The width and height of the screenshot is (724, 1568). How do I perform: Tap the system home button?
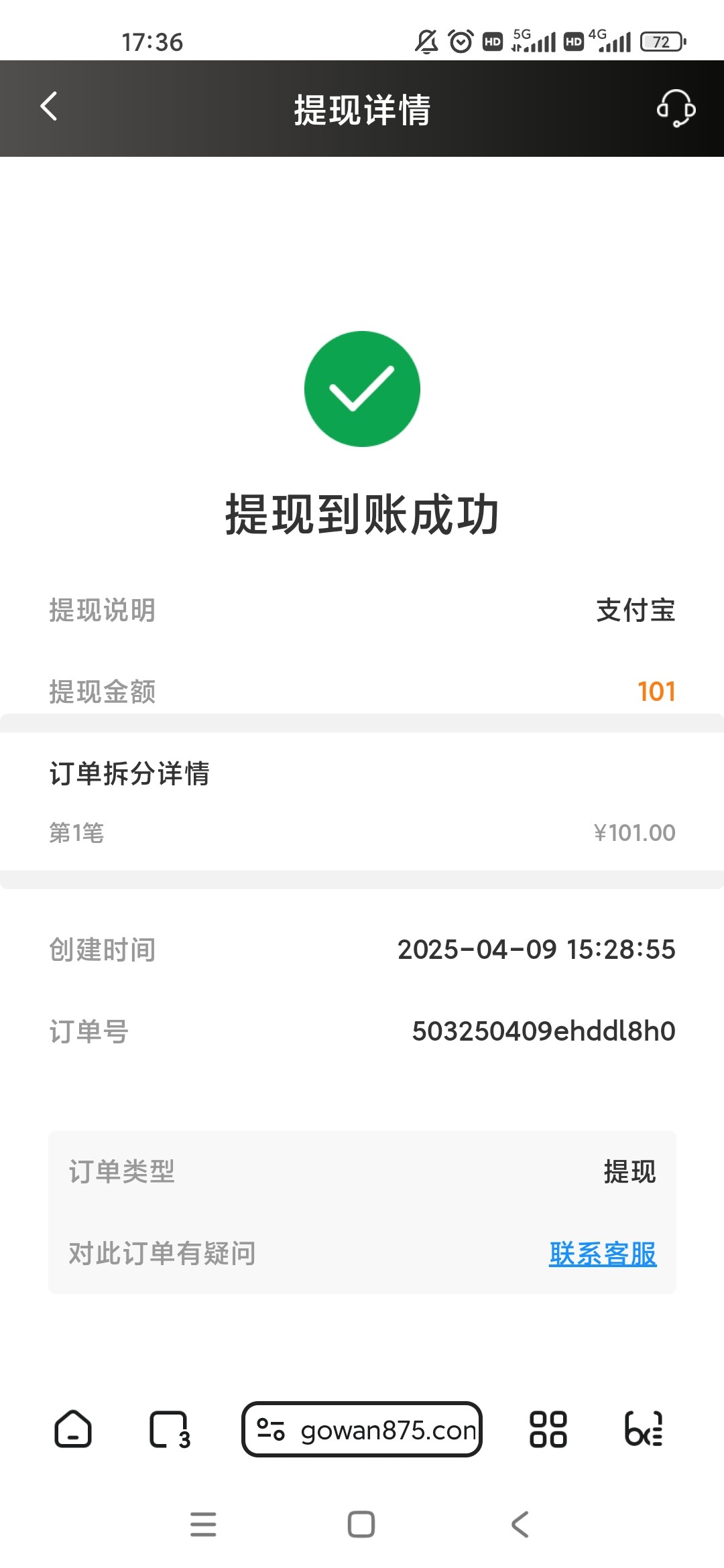(x=361, y=1524)
